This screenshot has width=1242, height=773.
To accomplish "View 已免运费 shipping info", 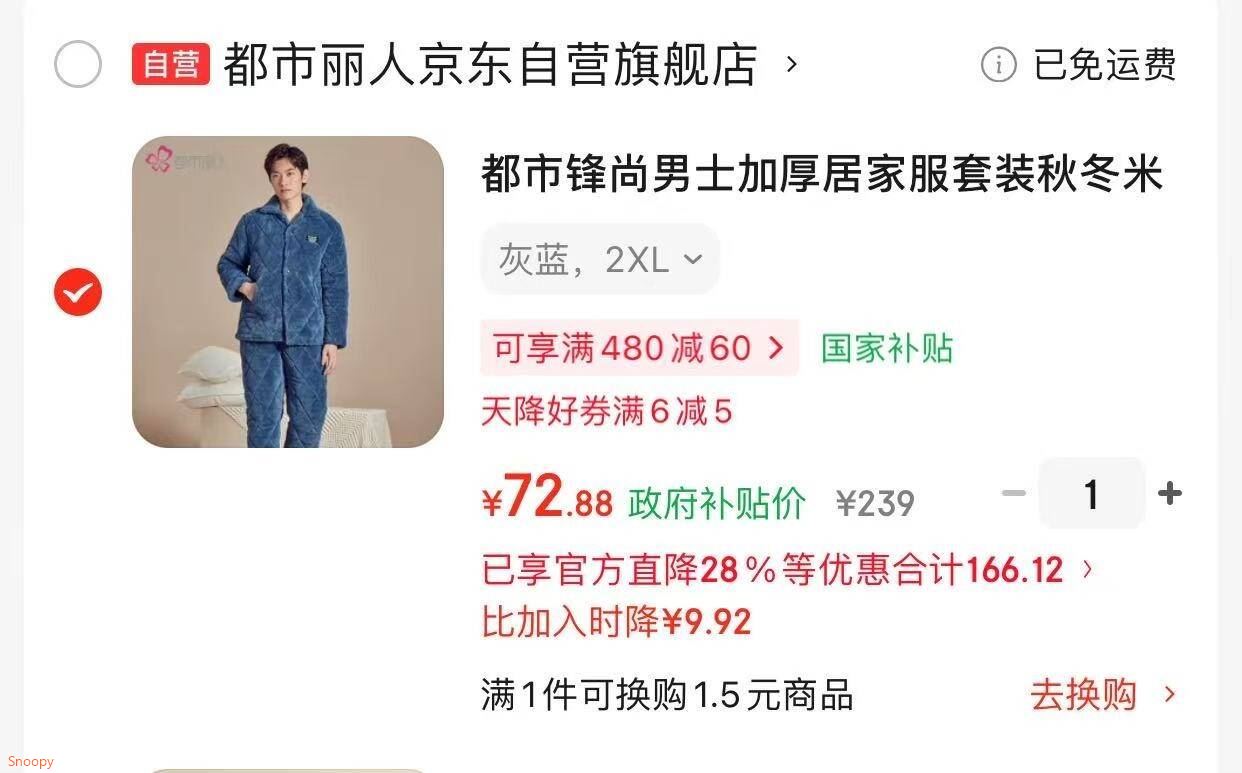I will 1079,65.
